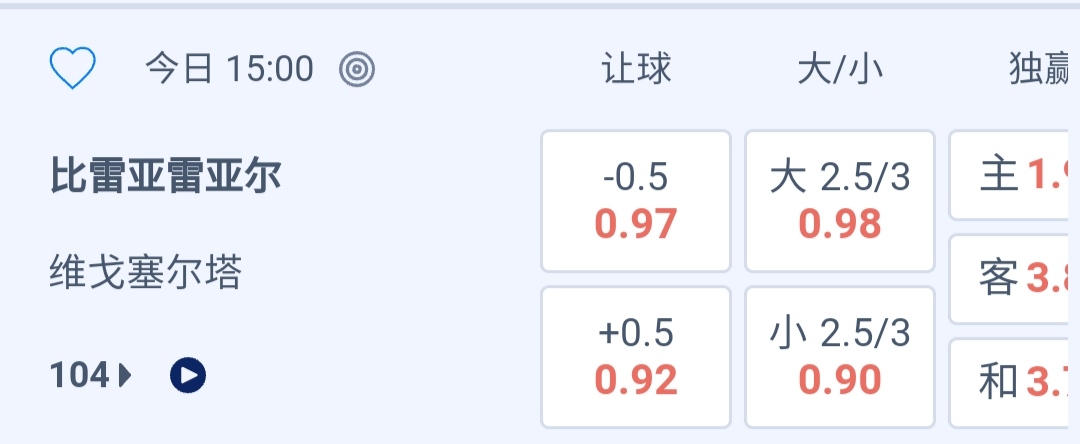Screen dimensions: 1080x444
Task: Pick under 2.5/3 at odds 0.90
Action: coord(840,357)
